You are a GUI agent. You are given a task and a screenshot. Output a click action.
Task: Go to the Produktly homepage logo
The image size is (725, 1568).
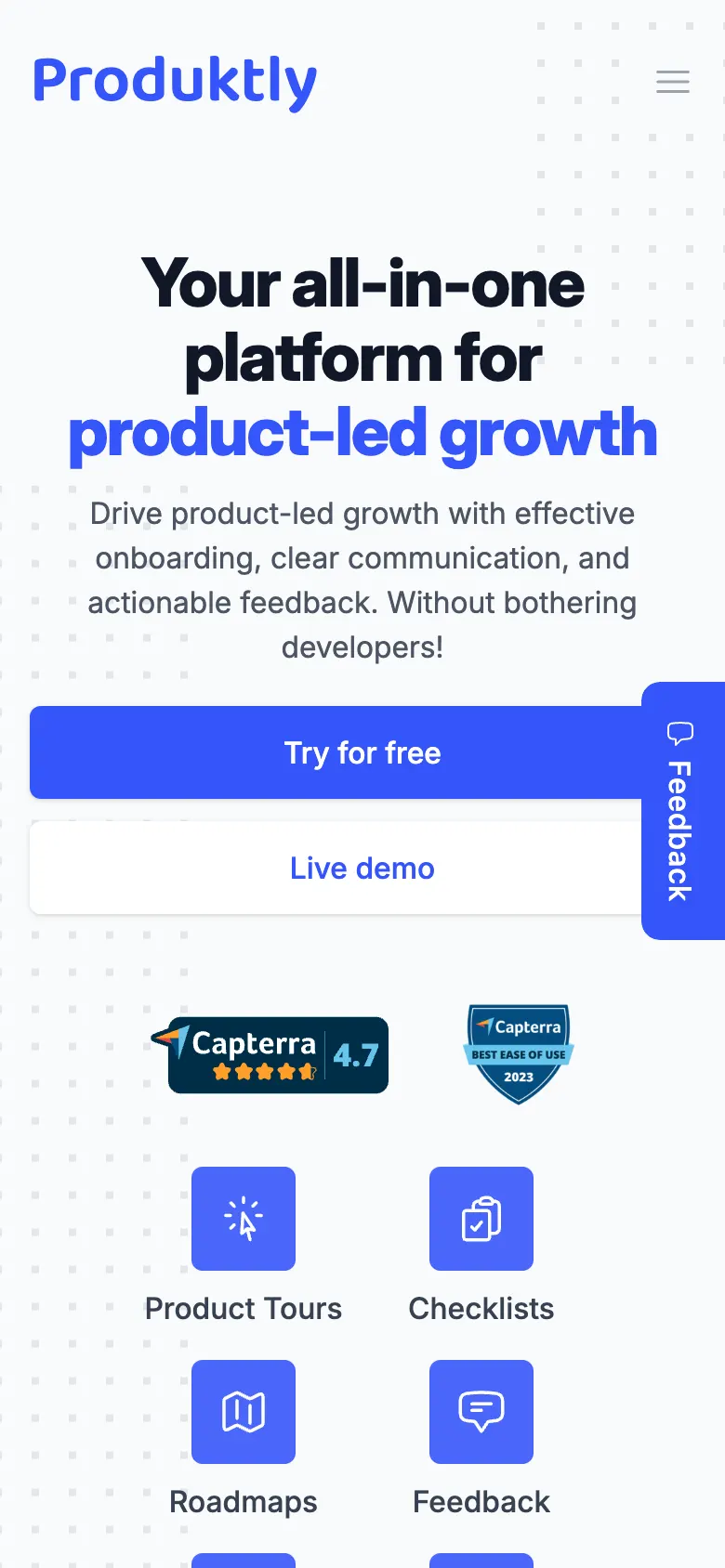pos(175,82)
